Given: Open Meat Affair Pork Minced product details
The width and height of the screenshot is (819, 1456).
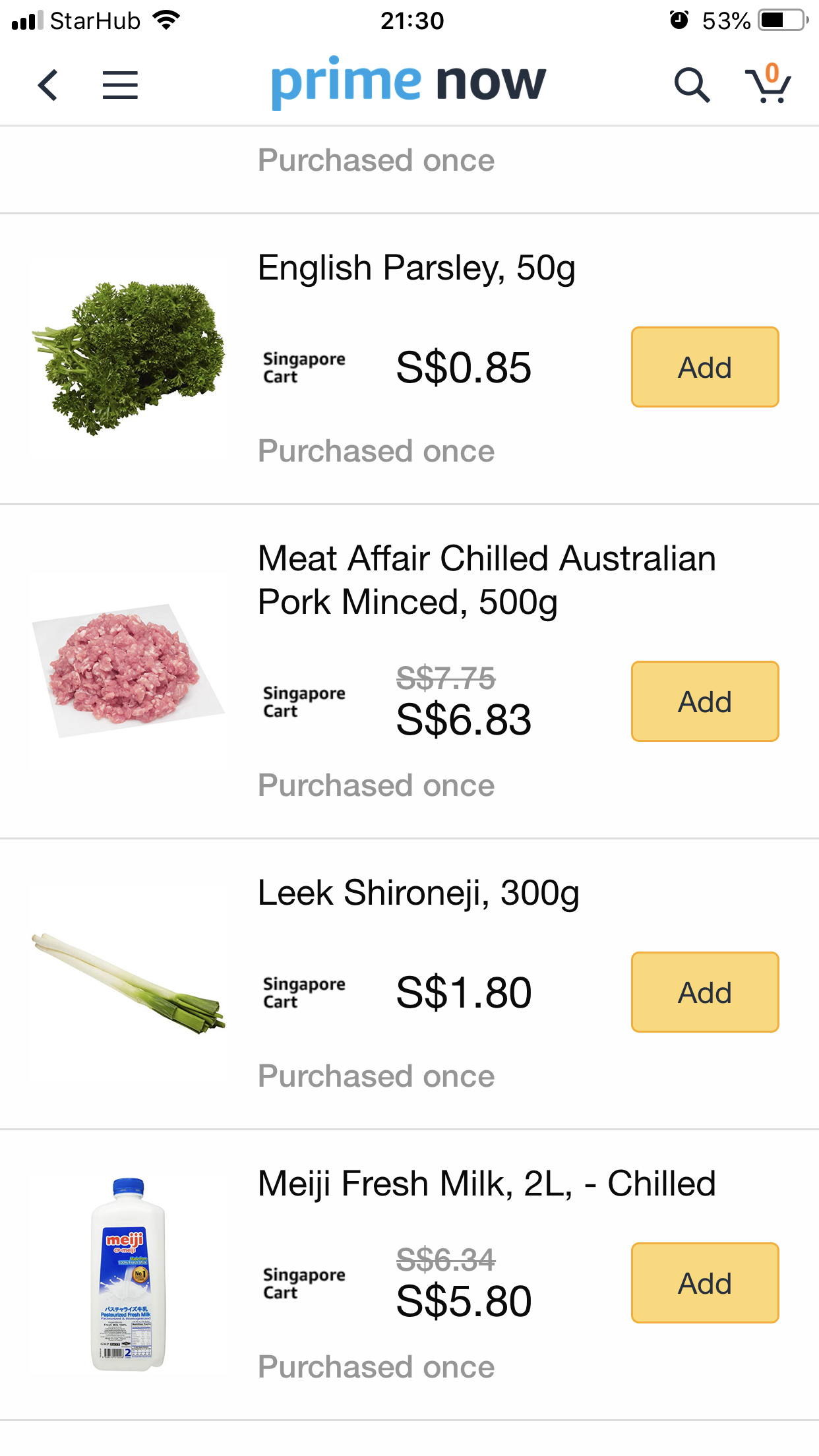Looking at the screenshot, I should [487, 580].
